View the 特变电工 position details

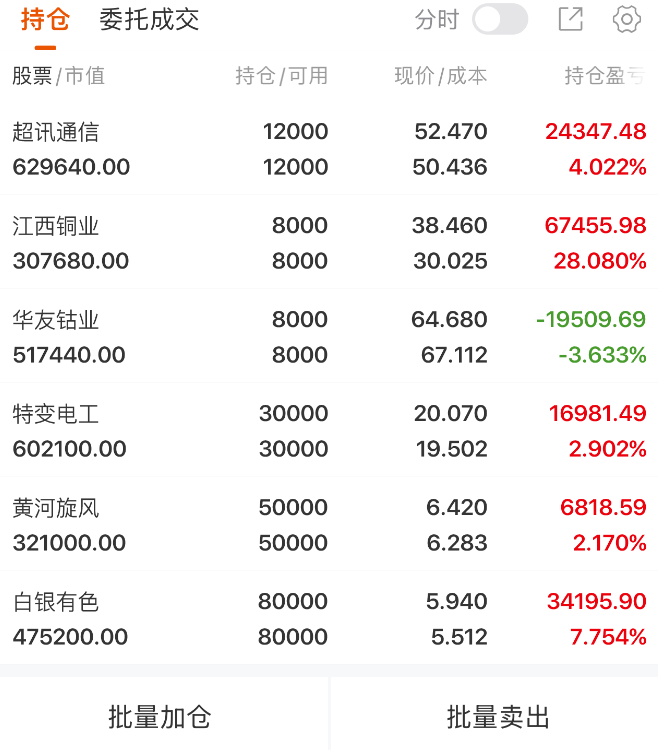(x=329, y=431)
